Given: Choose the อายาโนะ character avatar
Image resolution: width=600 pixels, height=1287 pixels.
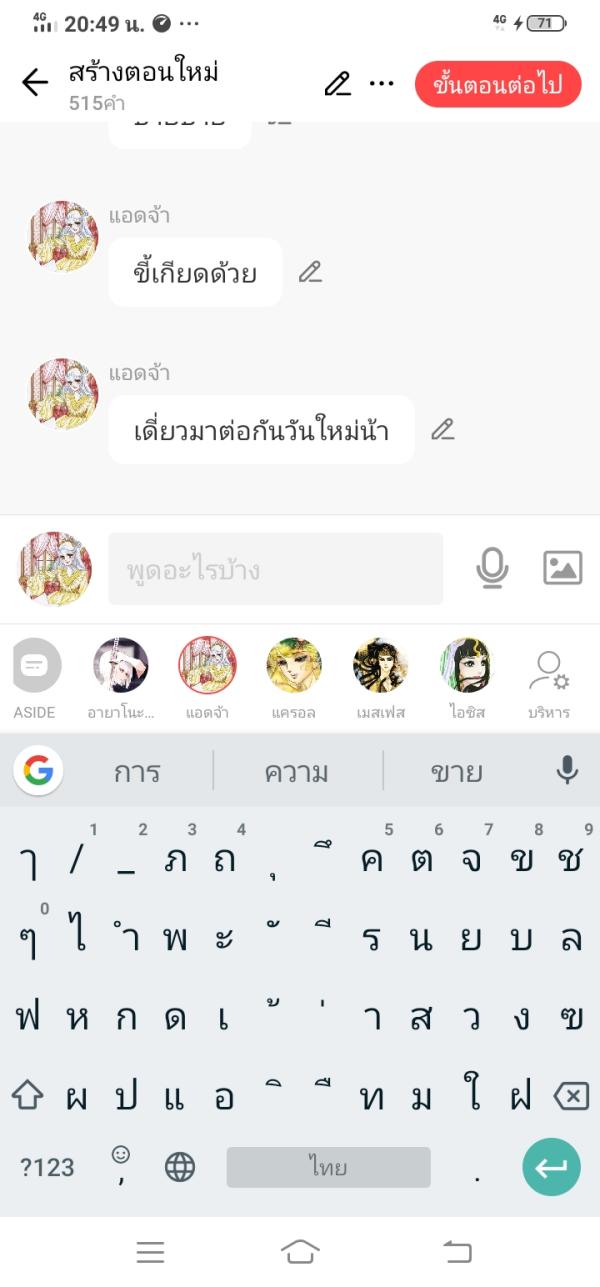Looking at the screenshot, I should click(x=121, y=667).
